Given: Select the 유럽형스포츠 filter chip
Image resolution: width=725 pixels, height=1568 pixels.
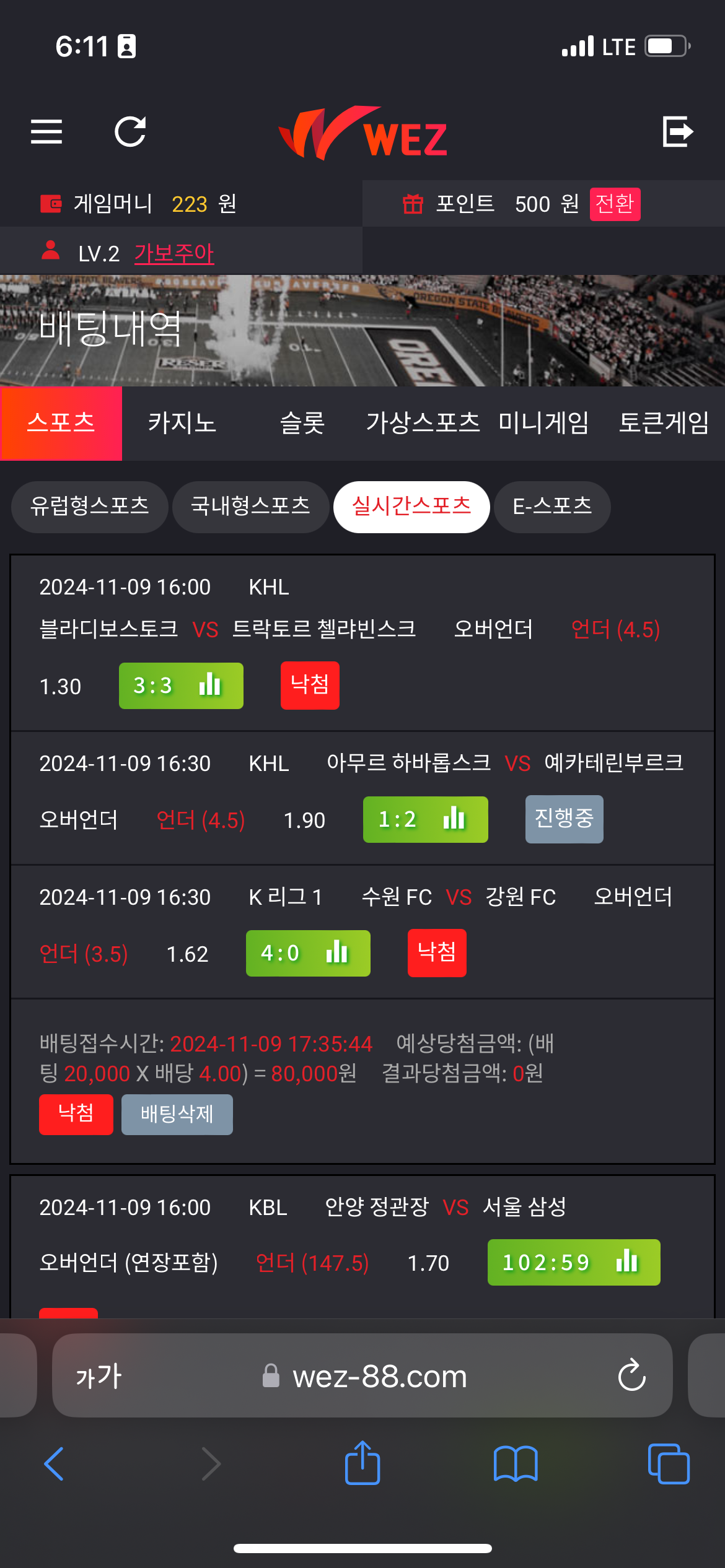Looking at the screenshot, I should 90,507.
